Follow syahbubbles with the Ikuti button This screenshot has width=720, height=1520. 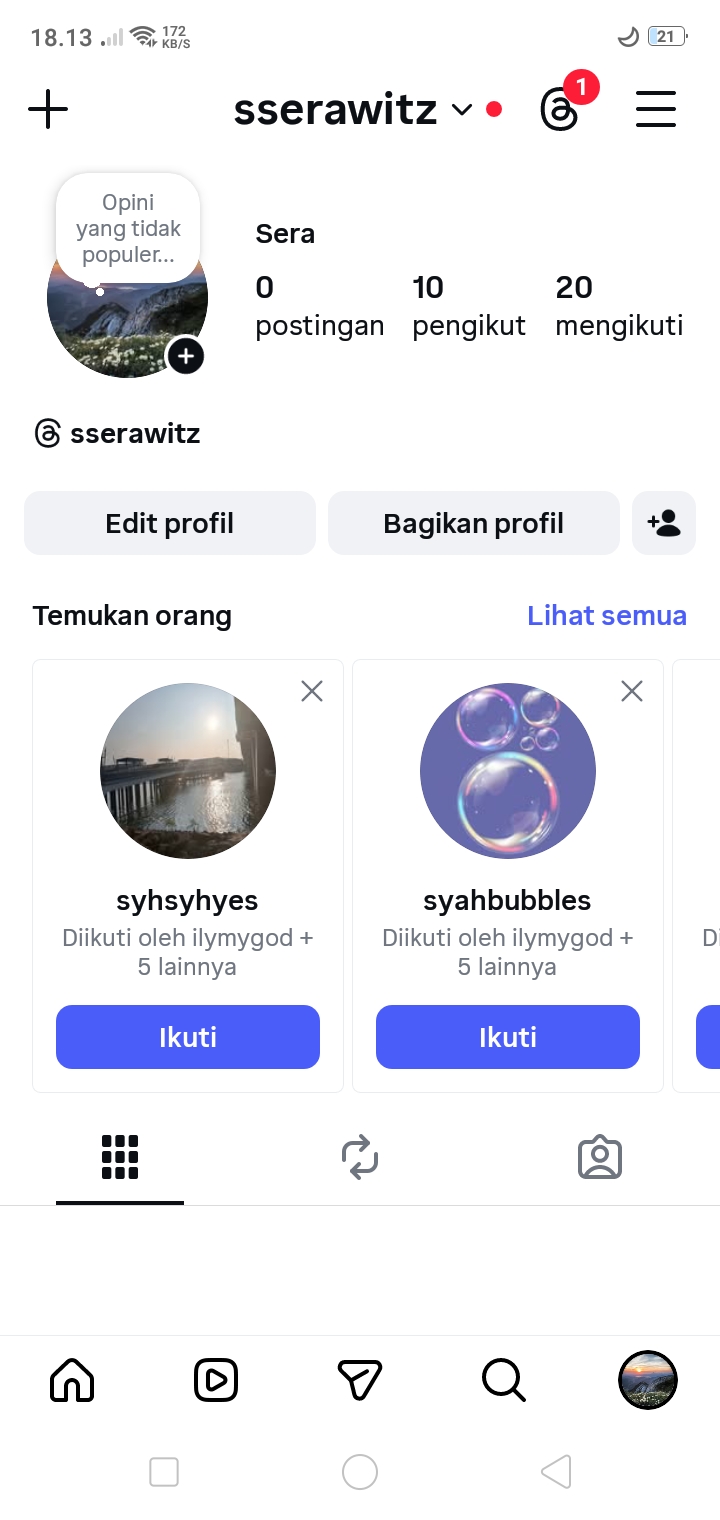pos(508,1037)
